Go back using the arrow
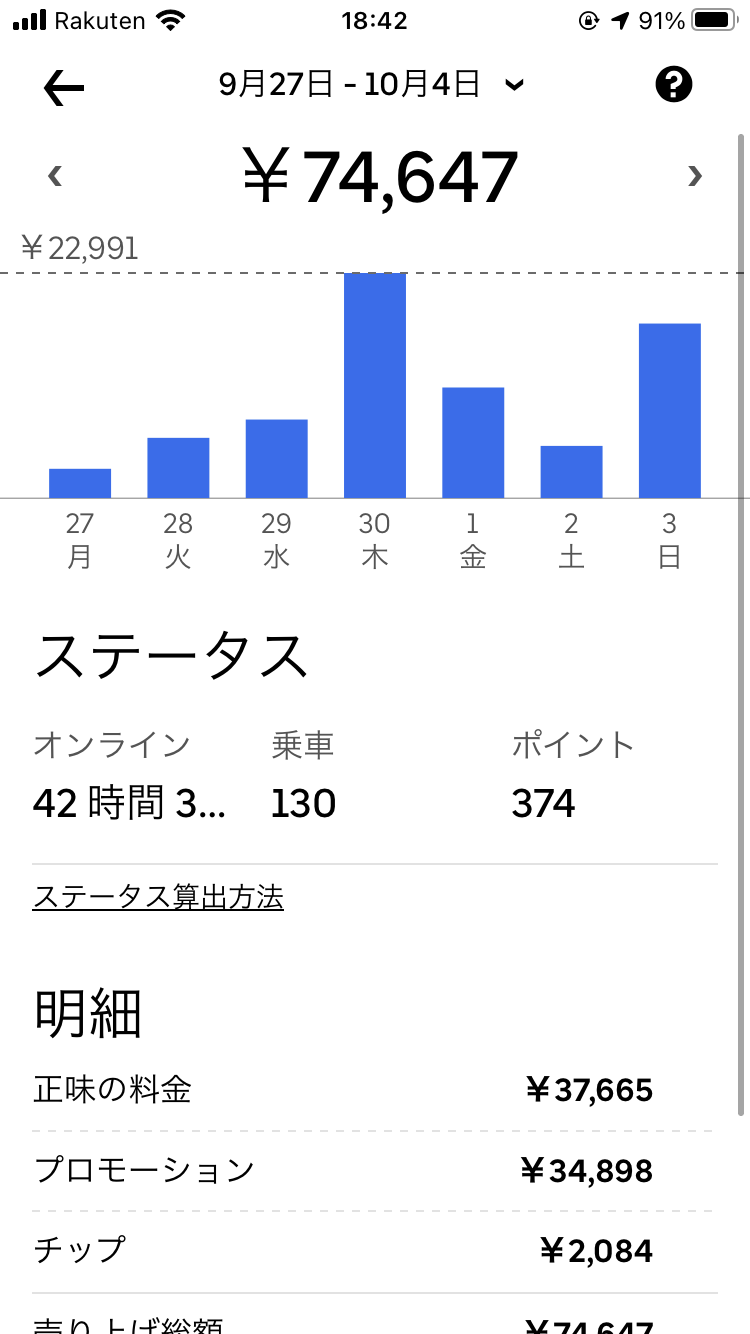The image size is (750, 1334). [x=64, y=88]
